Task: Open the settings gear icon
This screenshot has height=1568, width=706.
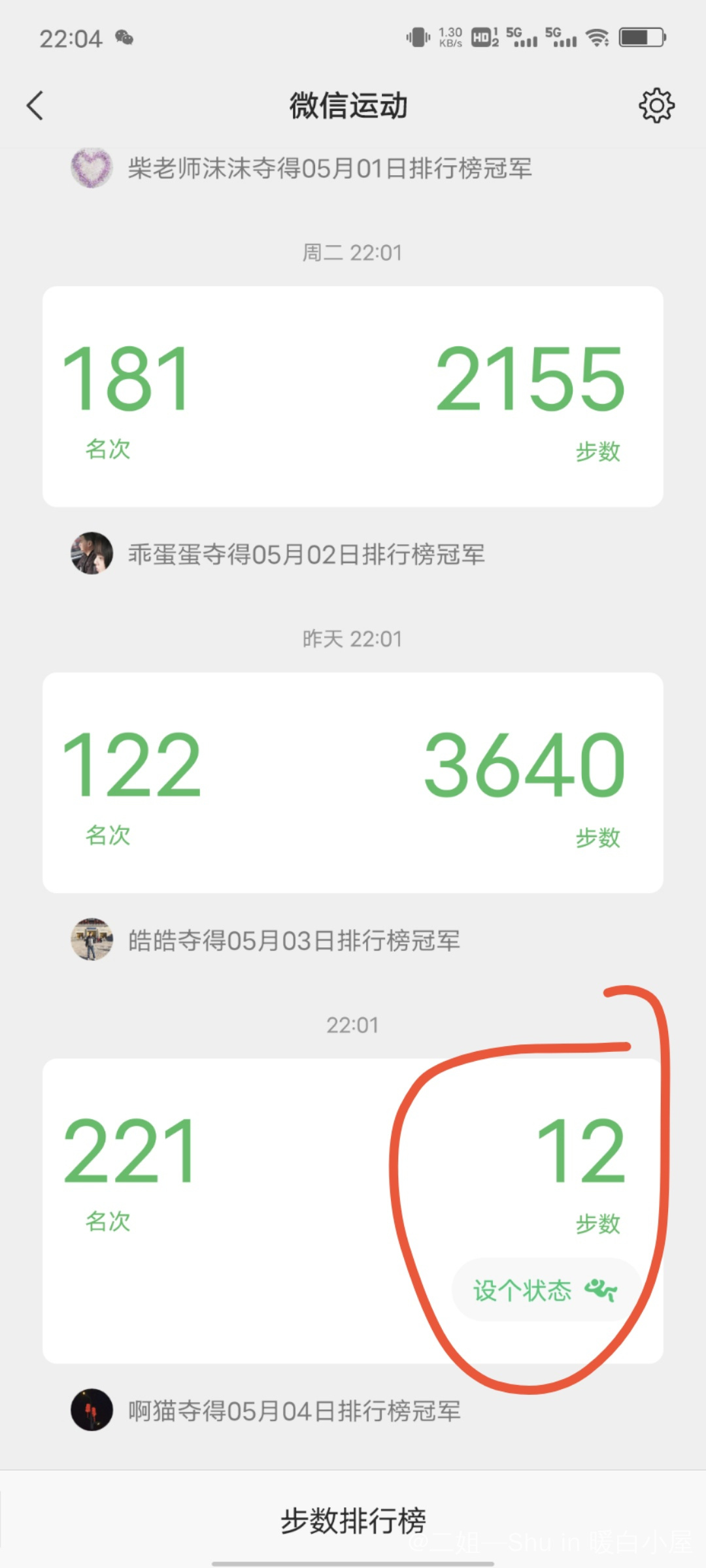Action: click(656, 106)
